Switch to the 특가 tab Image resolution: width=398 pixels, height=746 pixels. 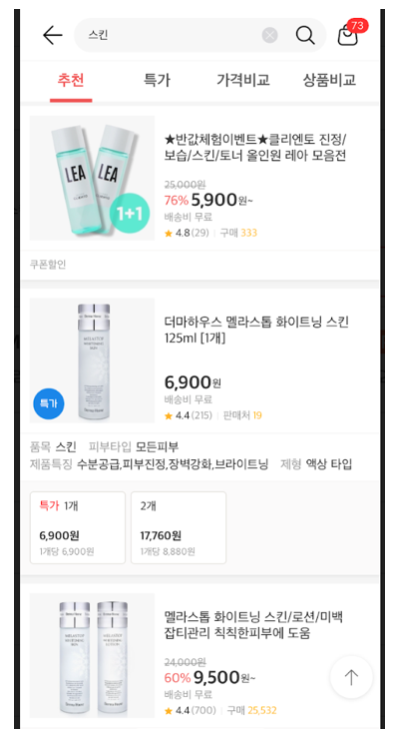[157, 80]
